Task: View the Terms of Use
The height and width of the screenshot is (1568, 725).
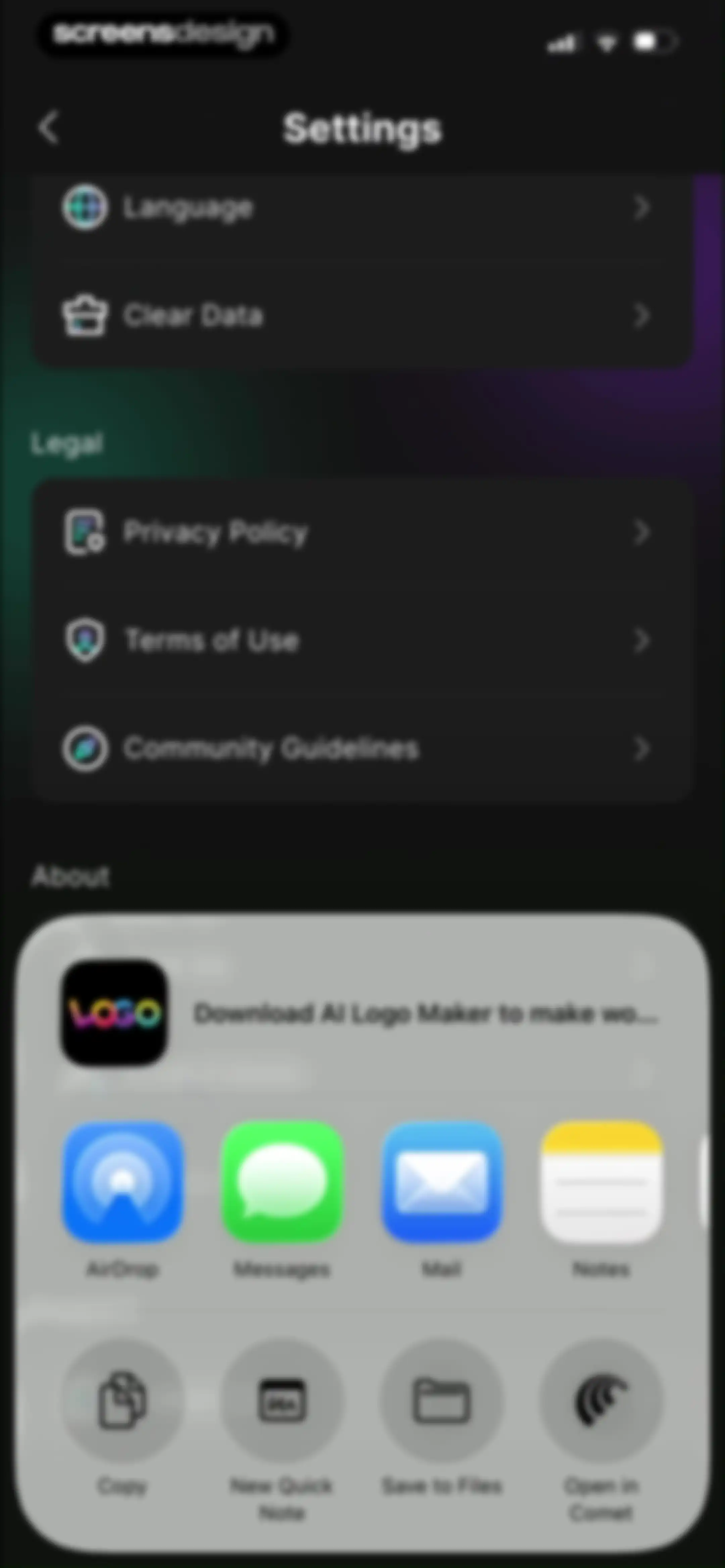Action: pyautogui.click(x=363, y=640)
